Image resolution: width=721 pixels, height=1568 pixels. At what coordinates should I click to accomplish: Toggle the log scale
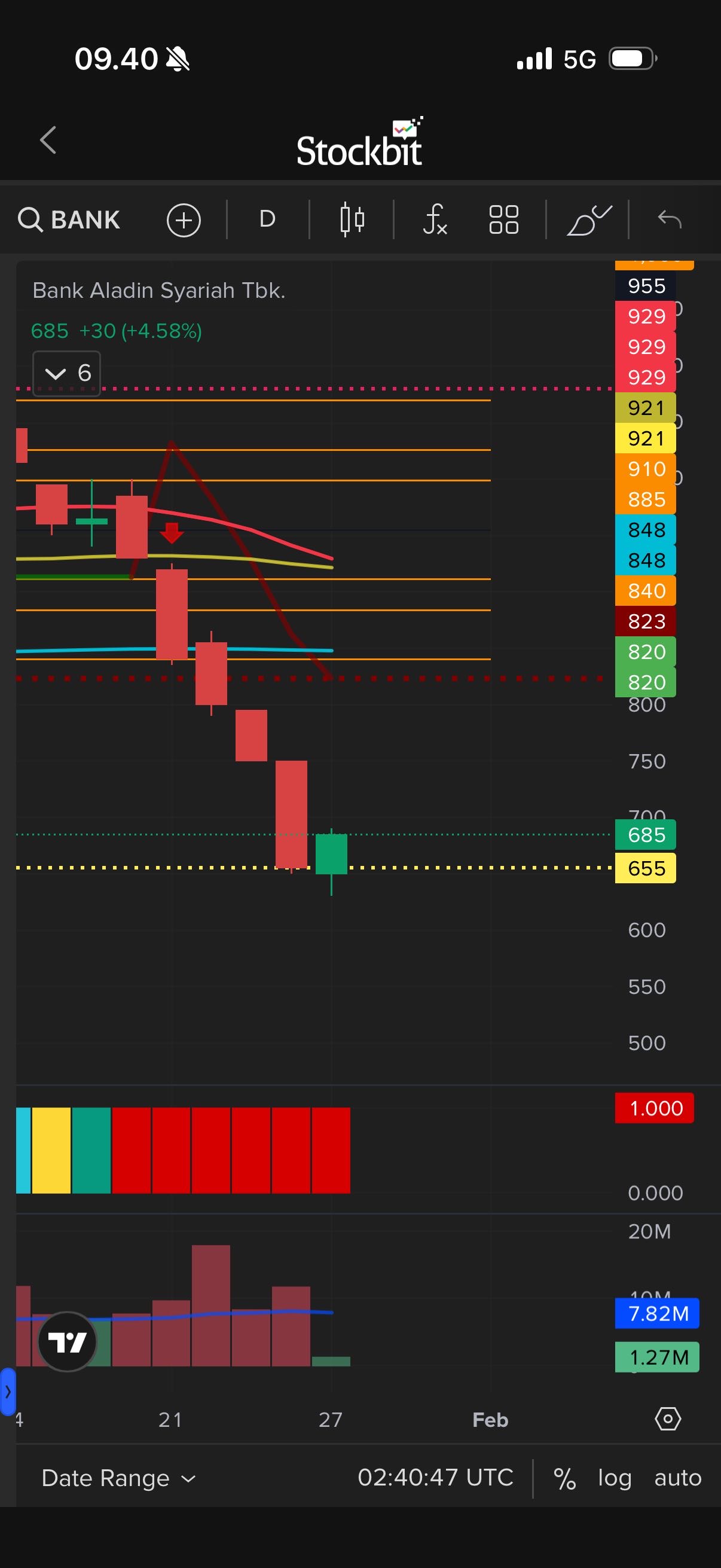pyautogui.click(x=615, y=1478)
